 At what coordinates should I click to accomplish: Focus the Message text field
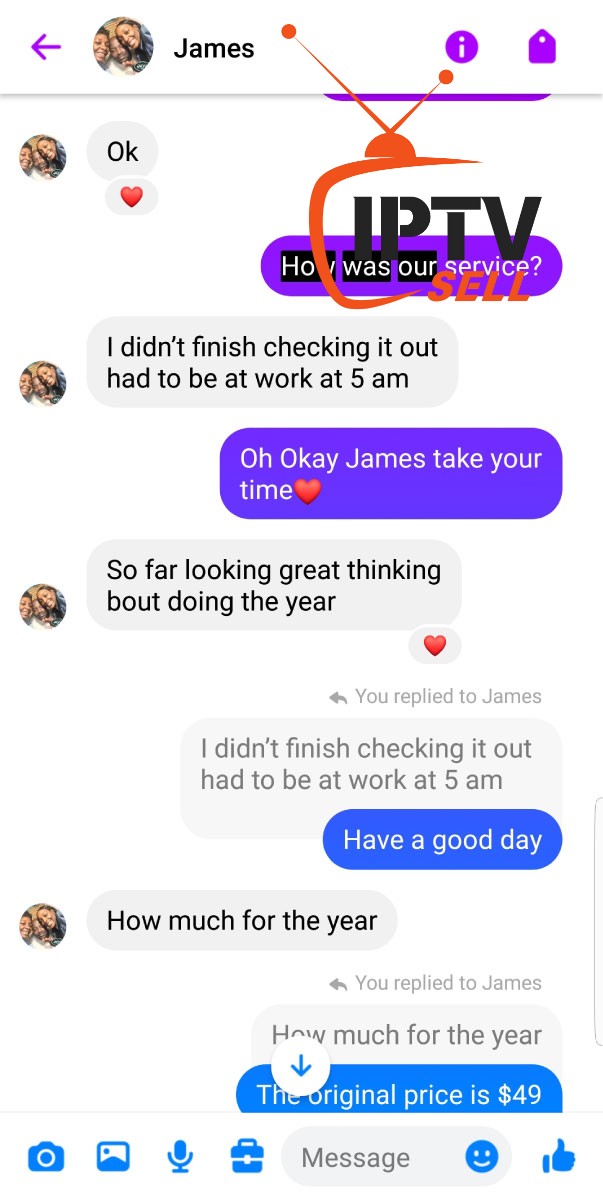coord(370,1158)
